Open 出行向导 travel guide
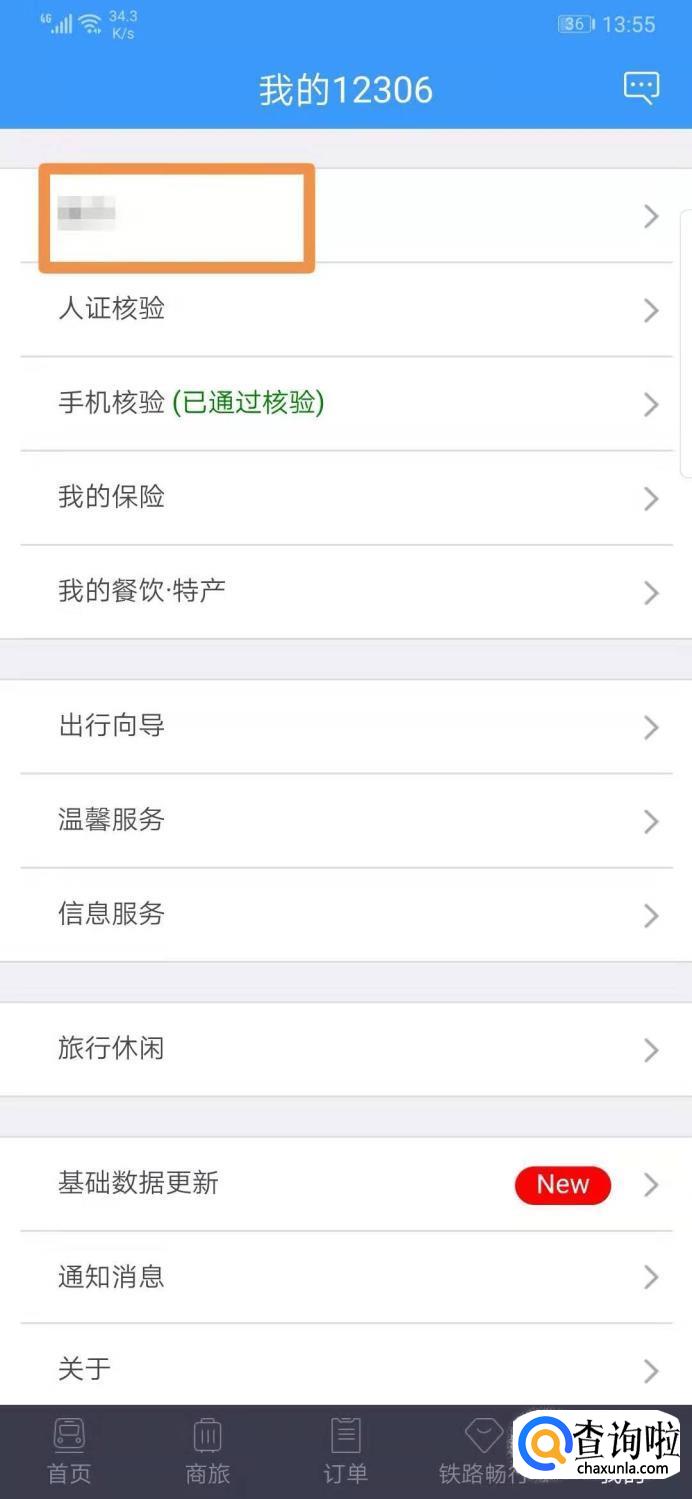The width and height of the screenshot is (692, 1499). [x=346, y=726]
